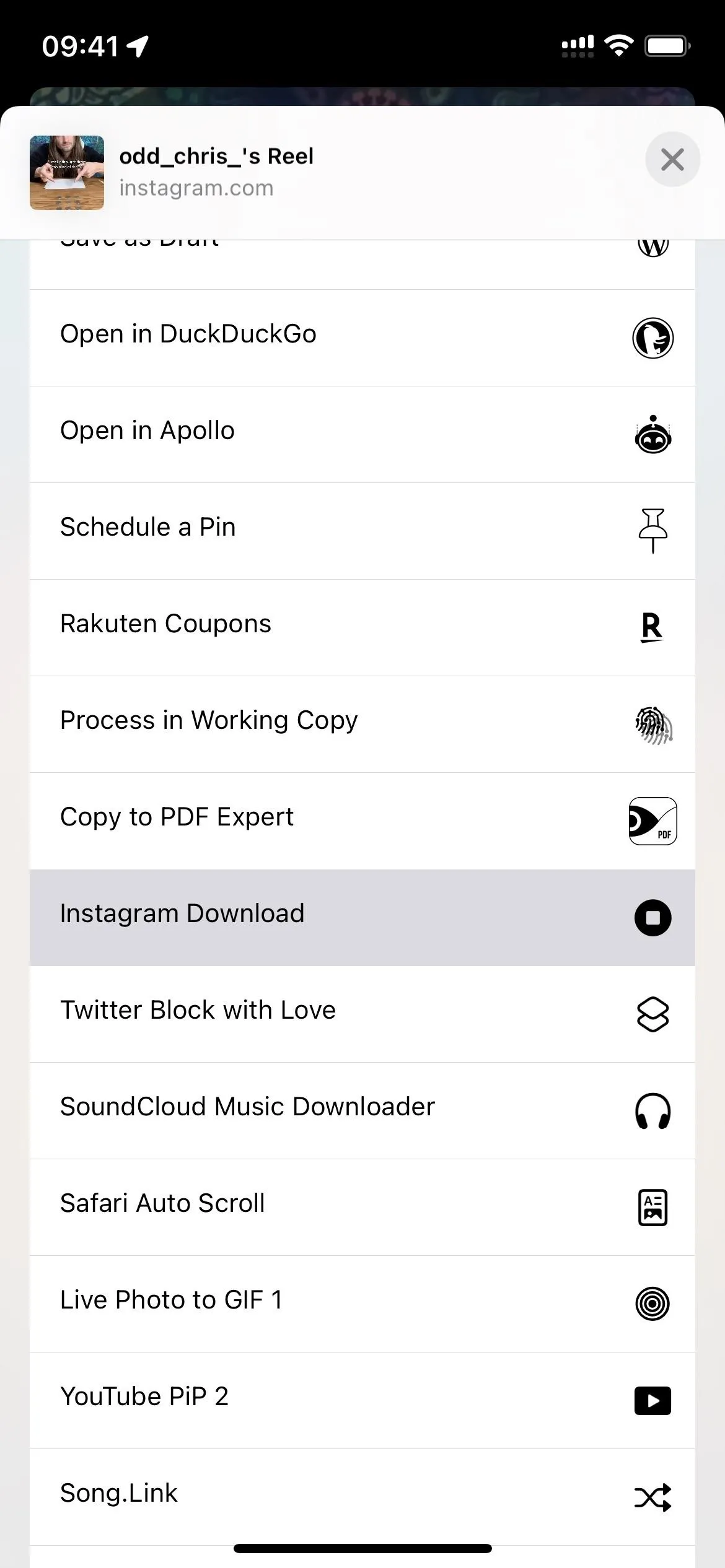Start Safari Auto Scroll shortcut

coord(362,1207)
